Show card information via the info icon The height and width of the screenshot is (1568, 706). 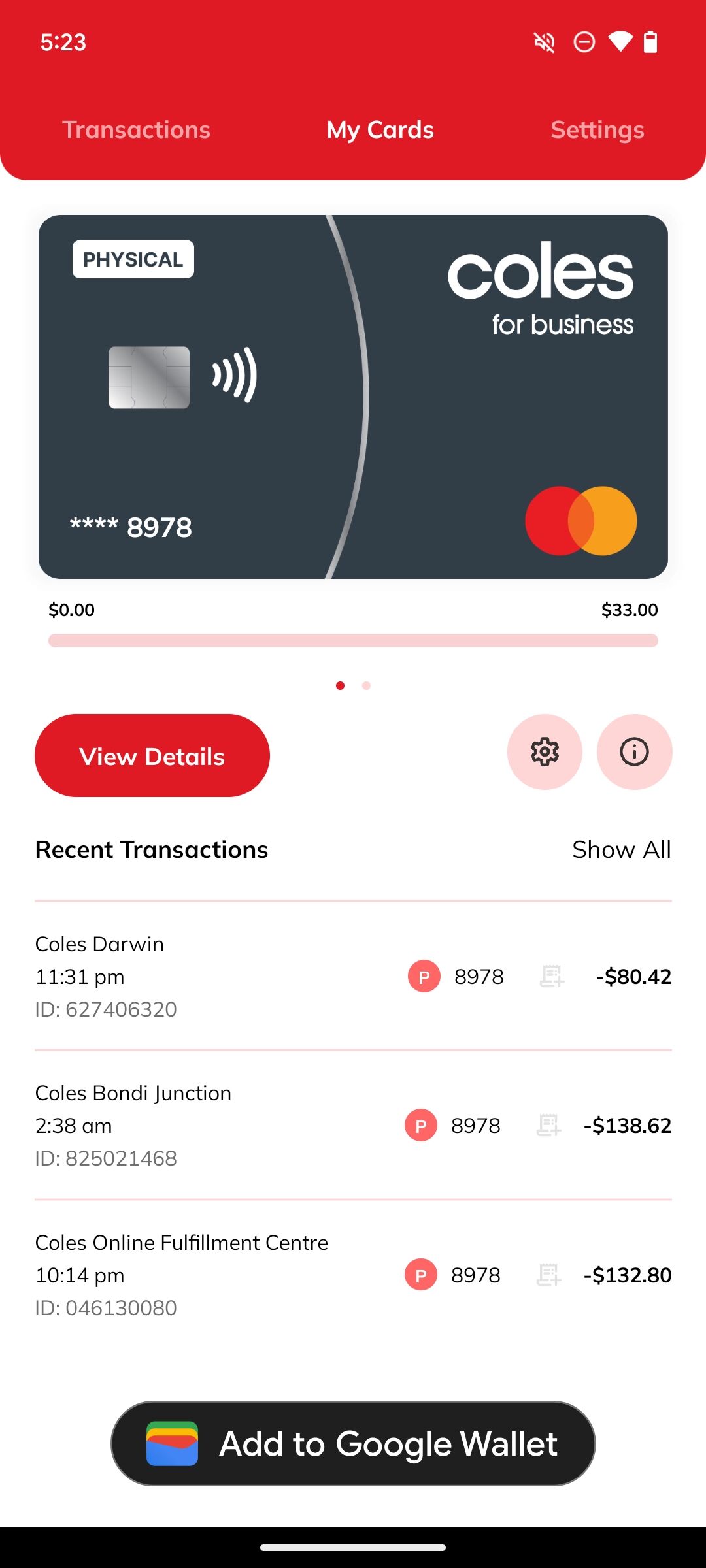pyautogui.click(x=634, y=752)
